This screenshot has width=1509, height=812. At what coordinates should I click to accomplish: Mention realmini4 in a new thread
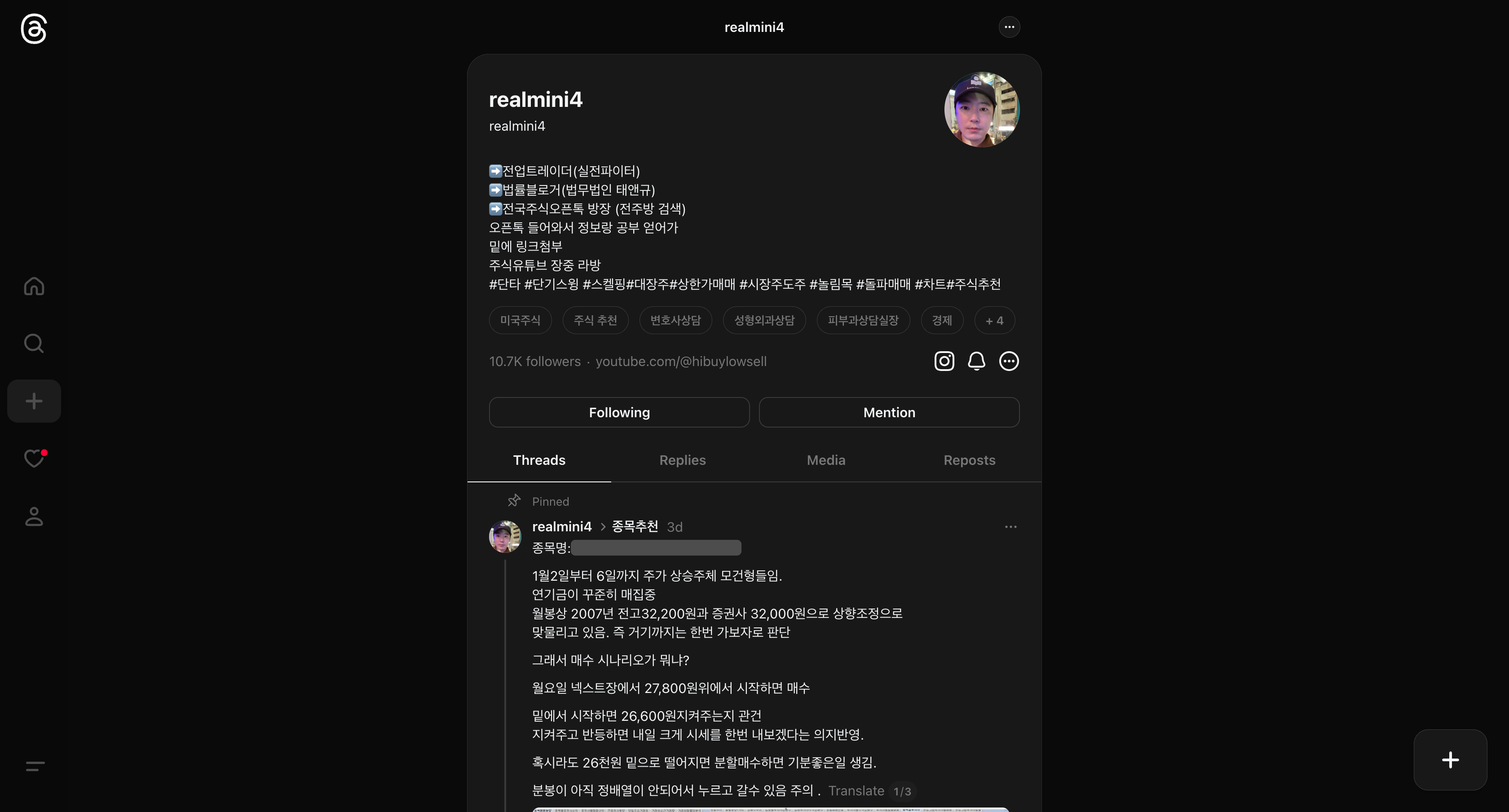click(889, 412)
